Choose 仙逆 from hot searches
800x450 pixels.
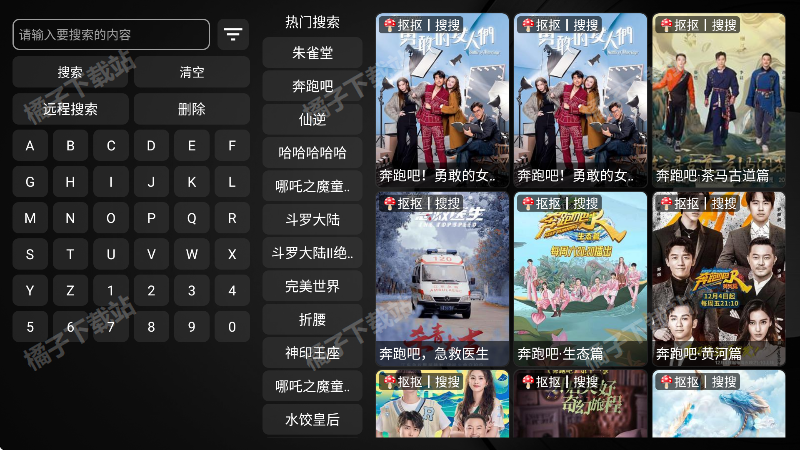[312, 119]
